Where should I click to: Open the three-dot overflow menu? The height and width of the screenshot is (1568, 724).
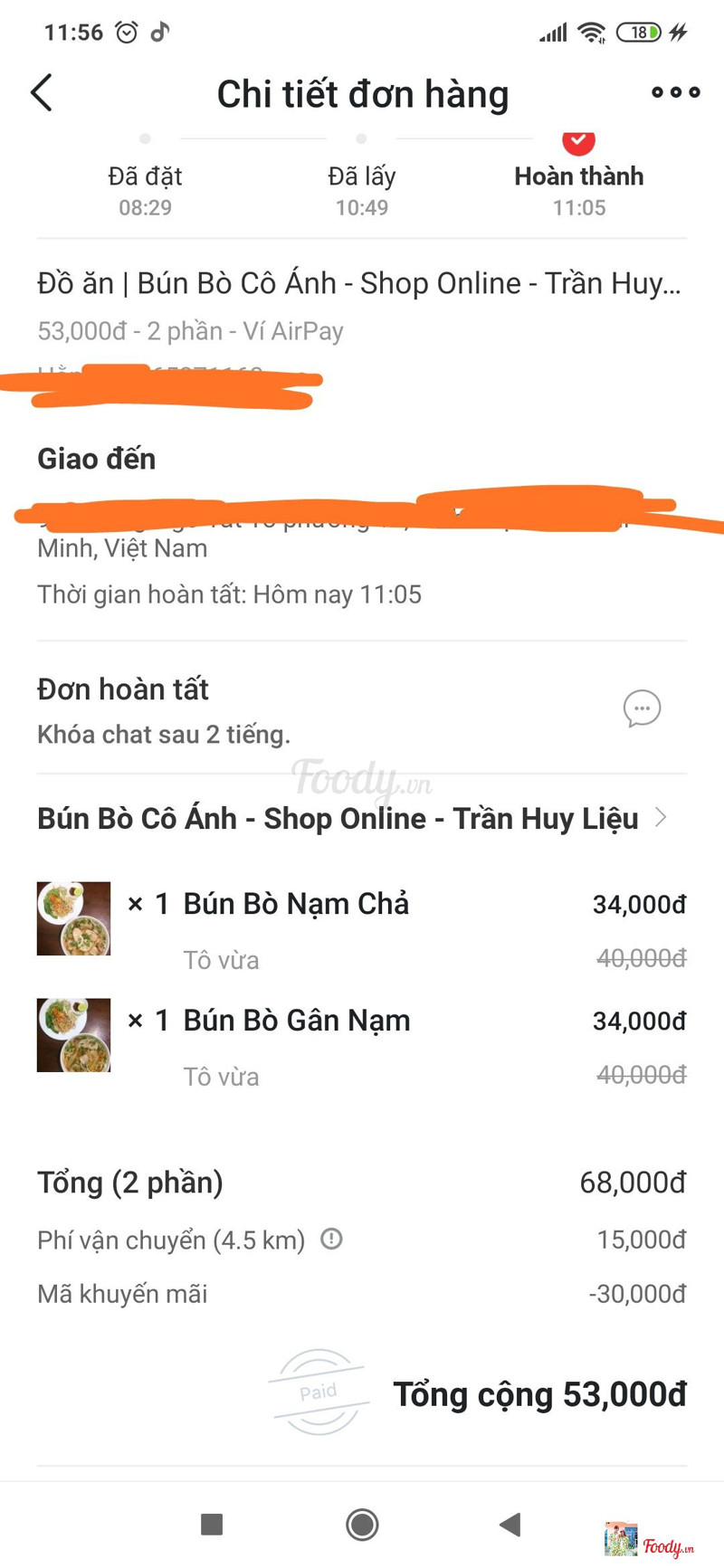click(x=675, y=92)
